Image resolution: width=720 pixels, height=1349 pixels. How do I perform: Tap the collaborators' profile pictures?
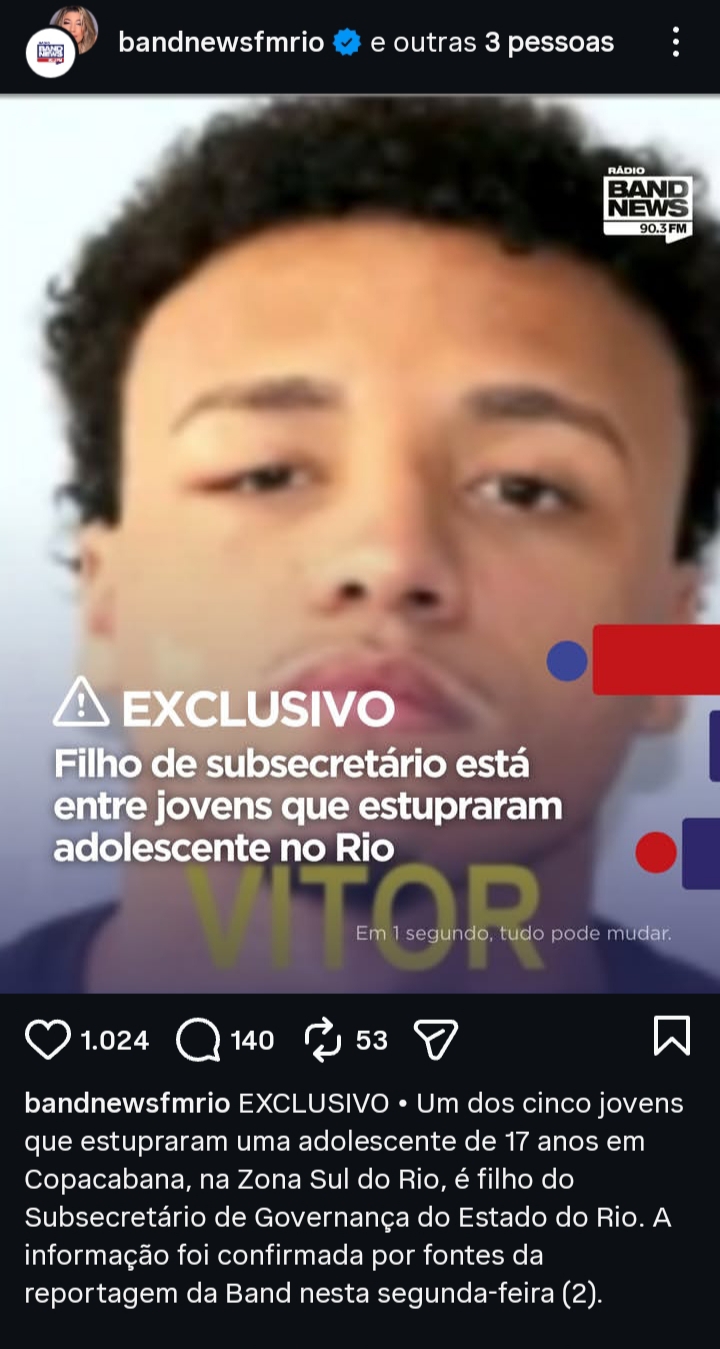pyautogui.click(x=60, y=42)
